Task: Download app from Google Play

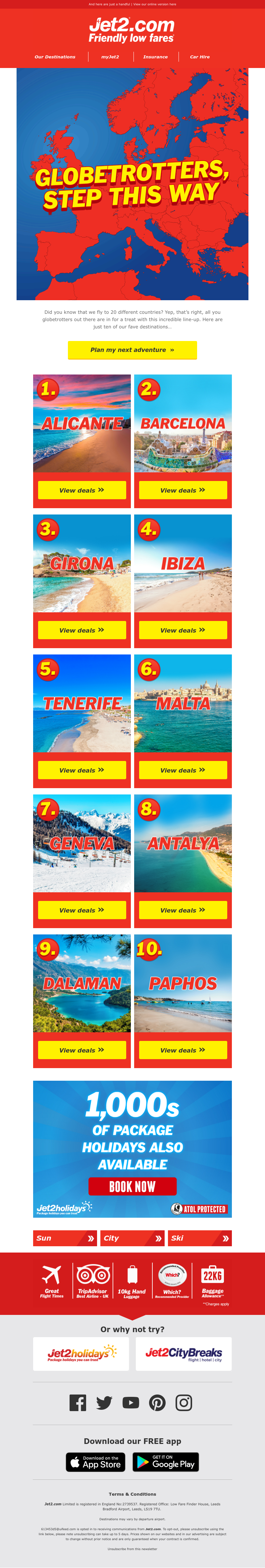Action: (x=165, y=1462)
